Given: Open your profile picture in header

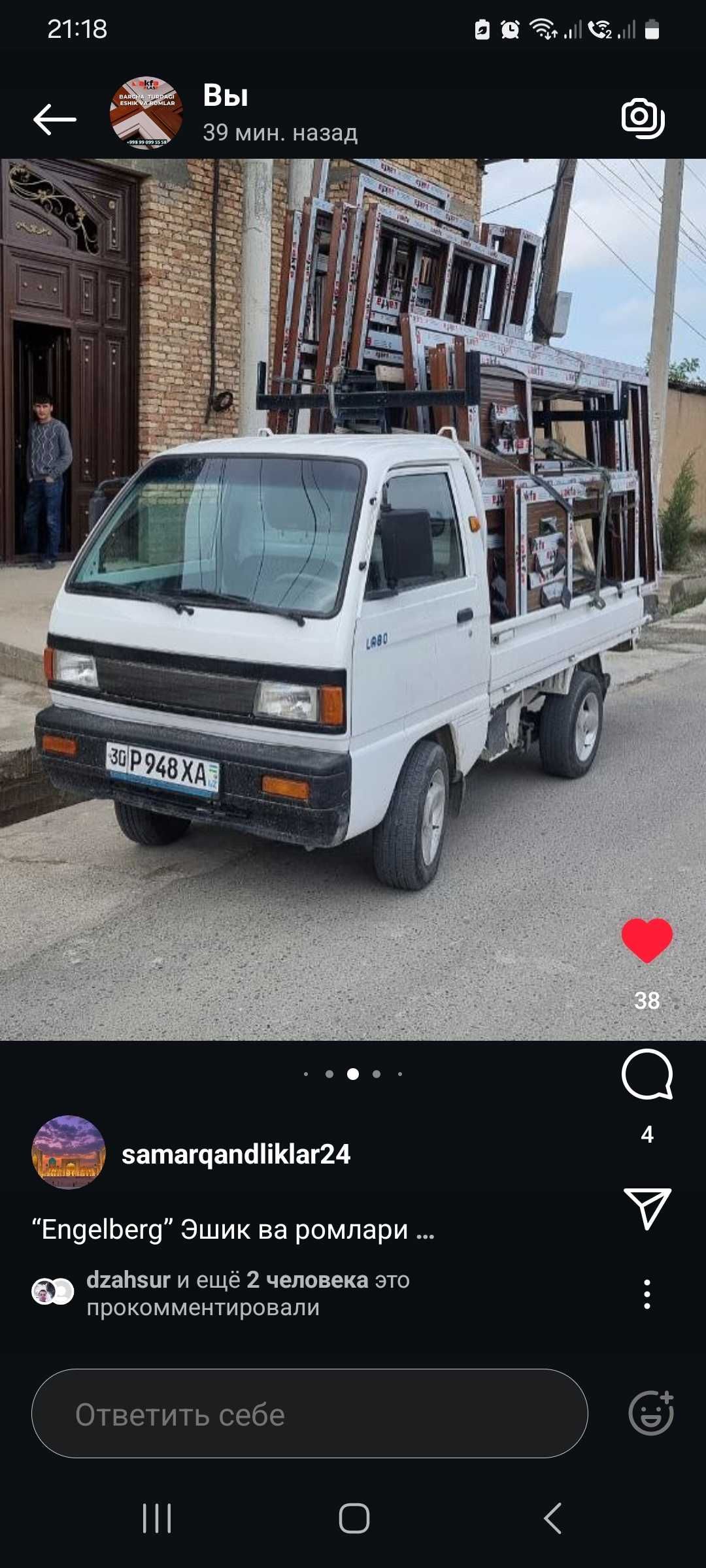Looking at the screenshot, I should [146, 114].
